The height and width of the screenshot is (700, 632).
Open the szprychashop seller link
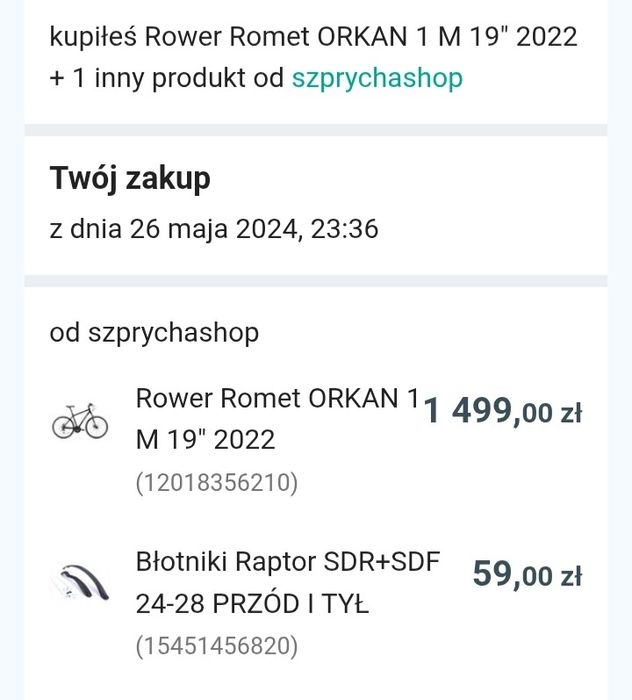click(377, 78)
